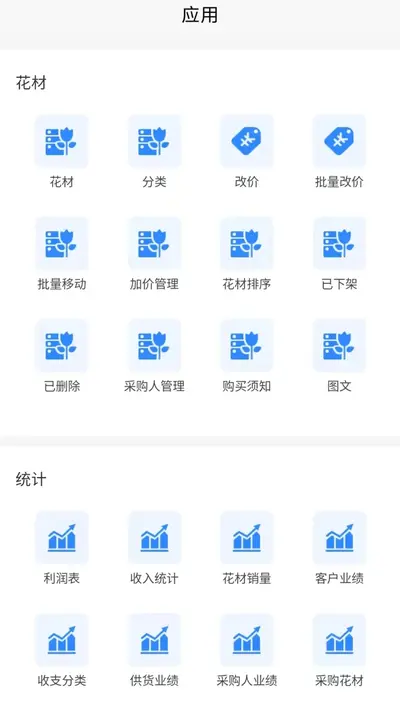Open 购买须知
Image resolution: width=400 pixels, height=711 pixels.
247,346
